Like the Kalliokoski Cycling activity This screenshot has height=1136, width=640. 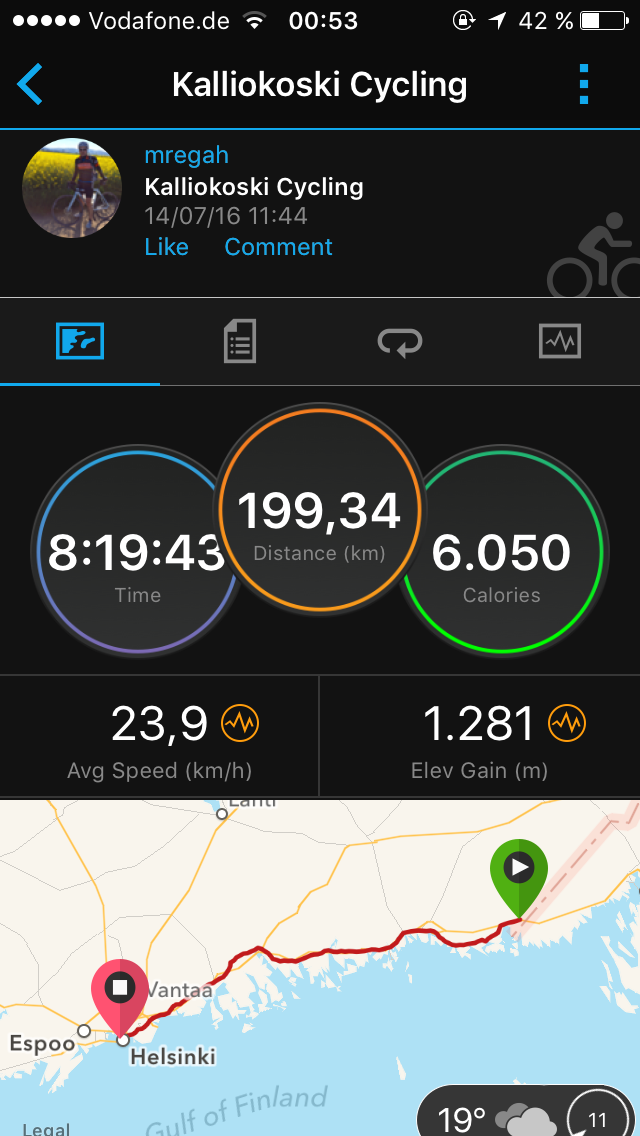[166, 247]
